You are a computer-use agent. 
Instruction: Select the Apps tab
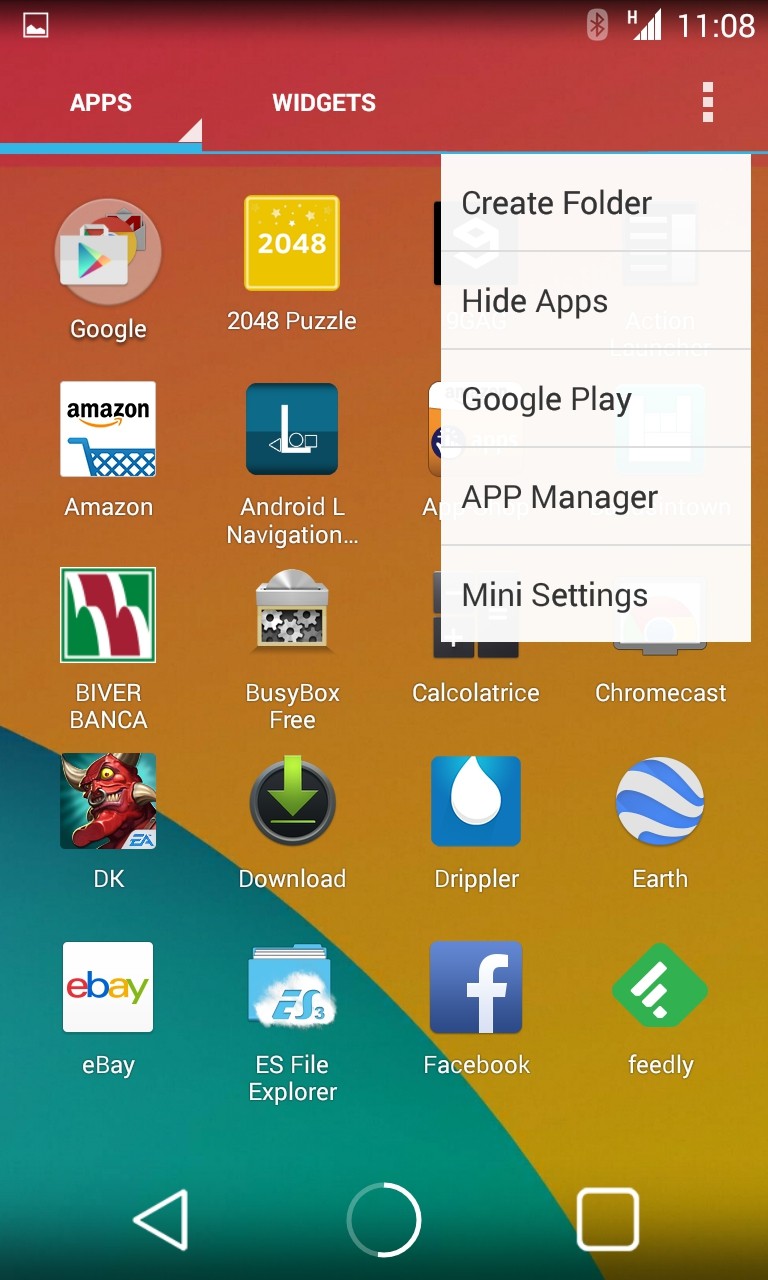tap(101, 103)
